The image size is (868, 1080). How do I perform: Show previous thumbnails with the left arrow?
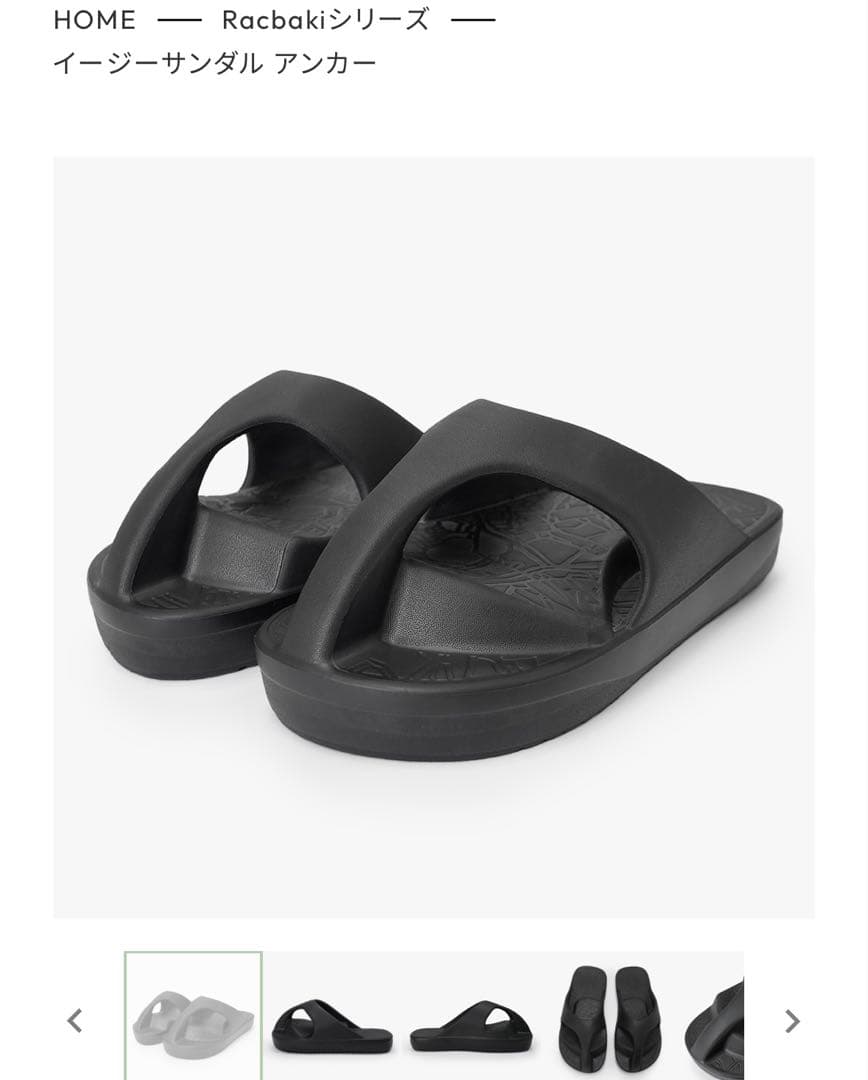[74, 1021]
